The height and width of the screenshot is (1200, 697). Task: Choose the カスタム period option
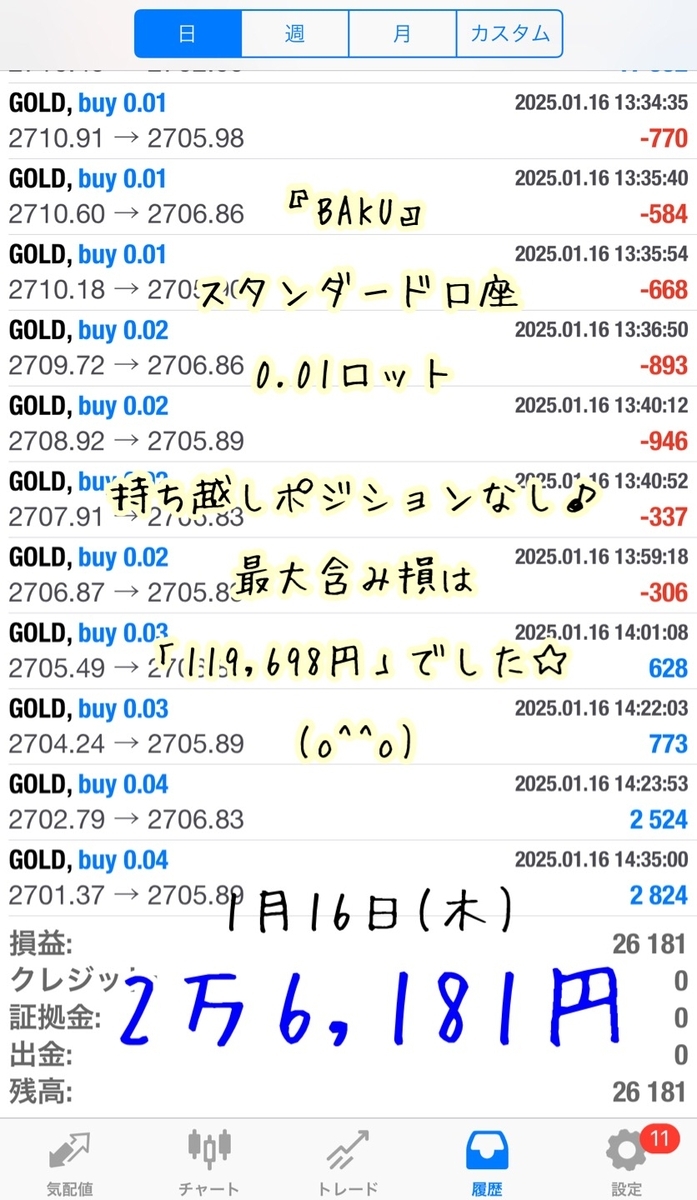point(509,34)
